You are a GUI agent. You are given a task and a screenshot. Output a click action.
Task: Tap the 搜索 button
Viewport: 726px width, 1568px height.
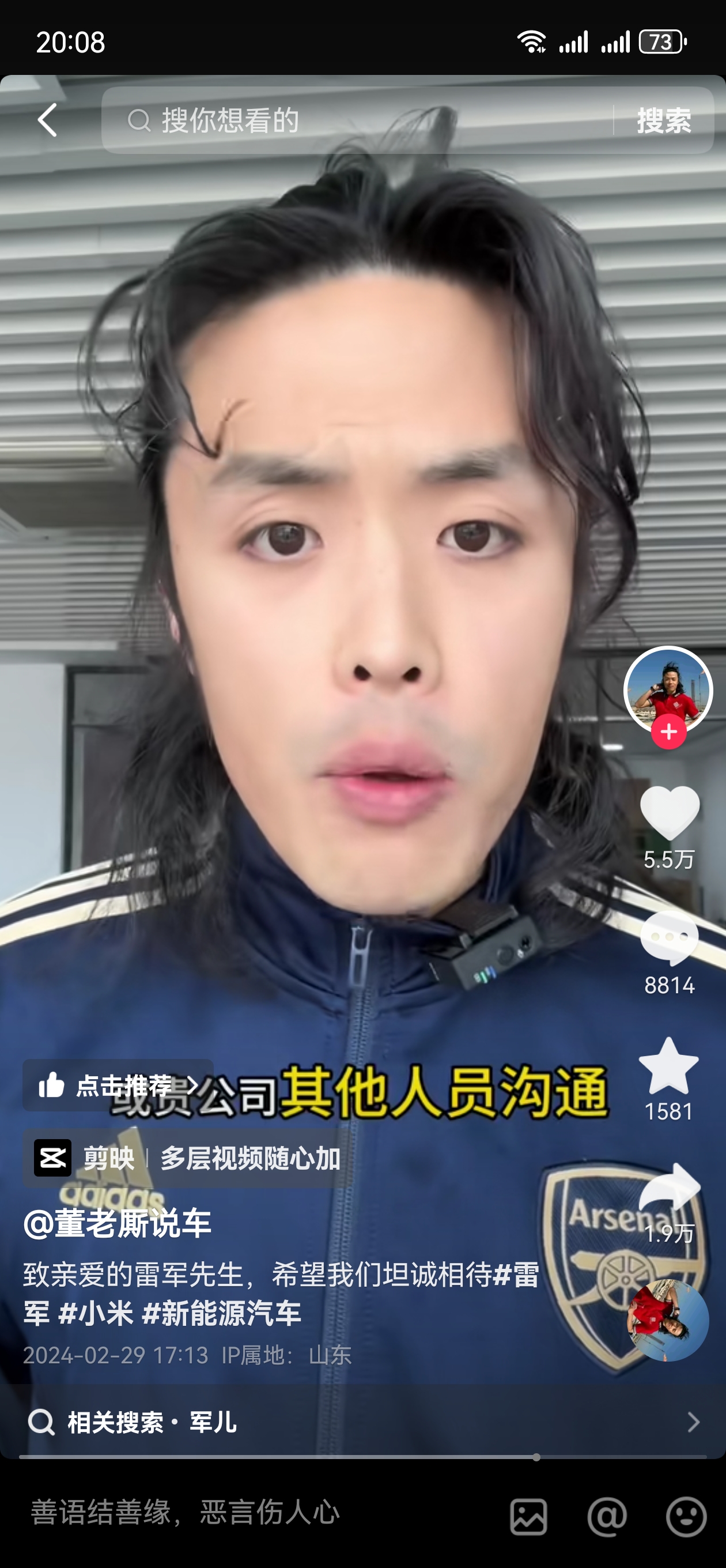click(663, 120)
